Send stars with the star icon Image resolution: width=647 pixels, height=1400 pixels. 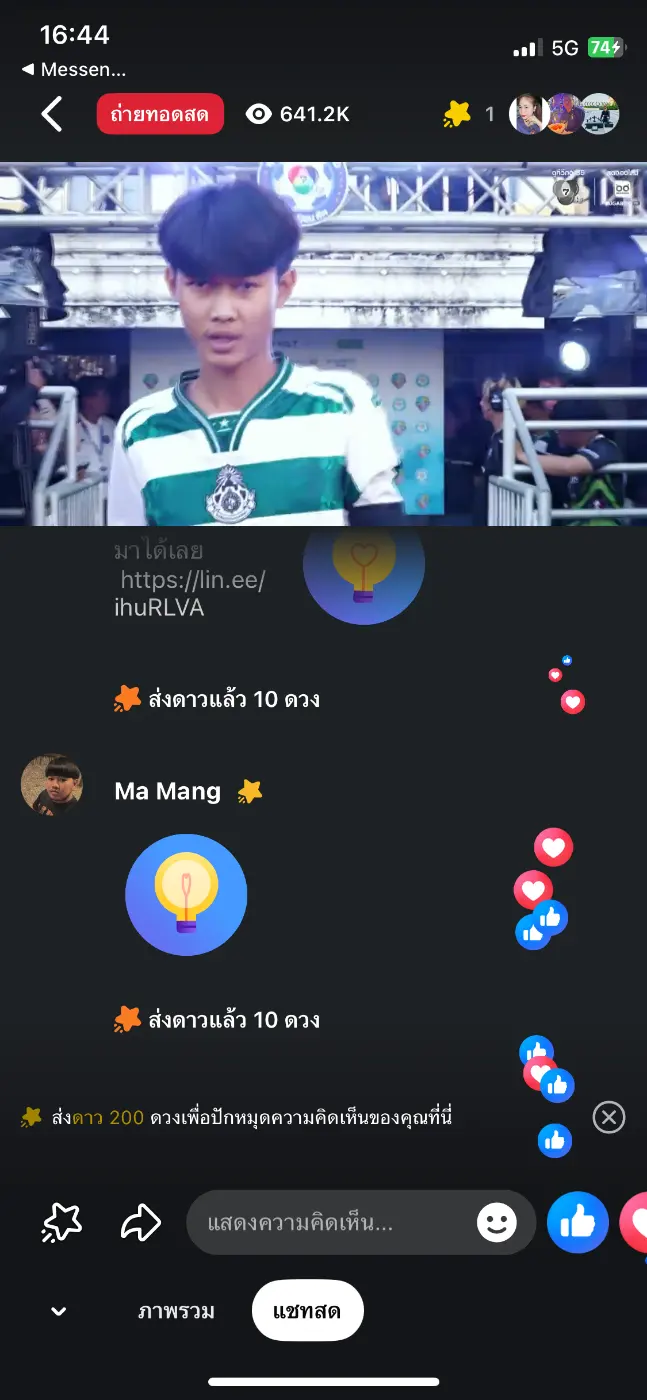tap(62, 1222)
